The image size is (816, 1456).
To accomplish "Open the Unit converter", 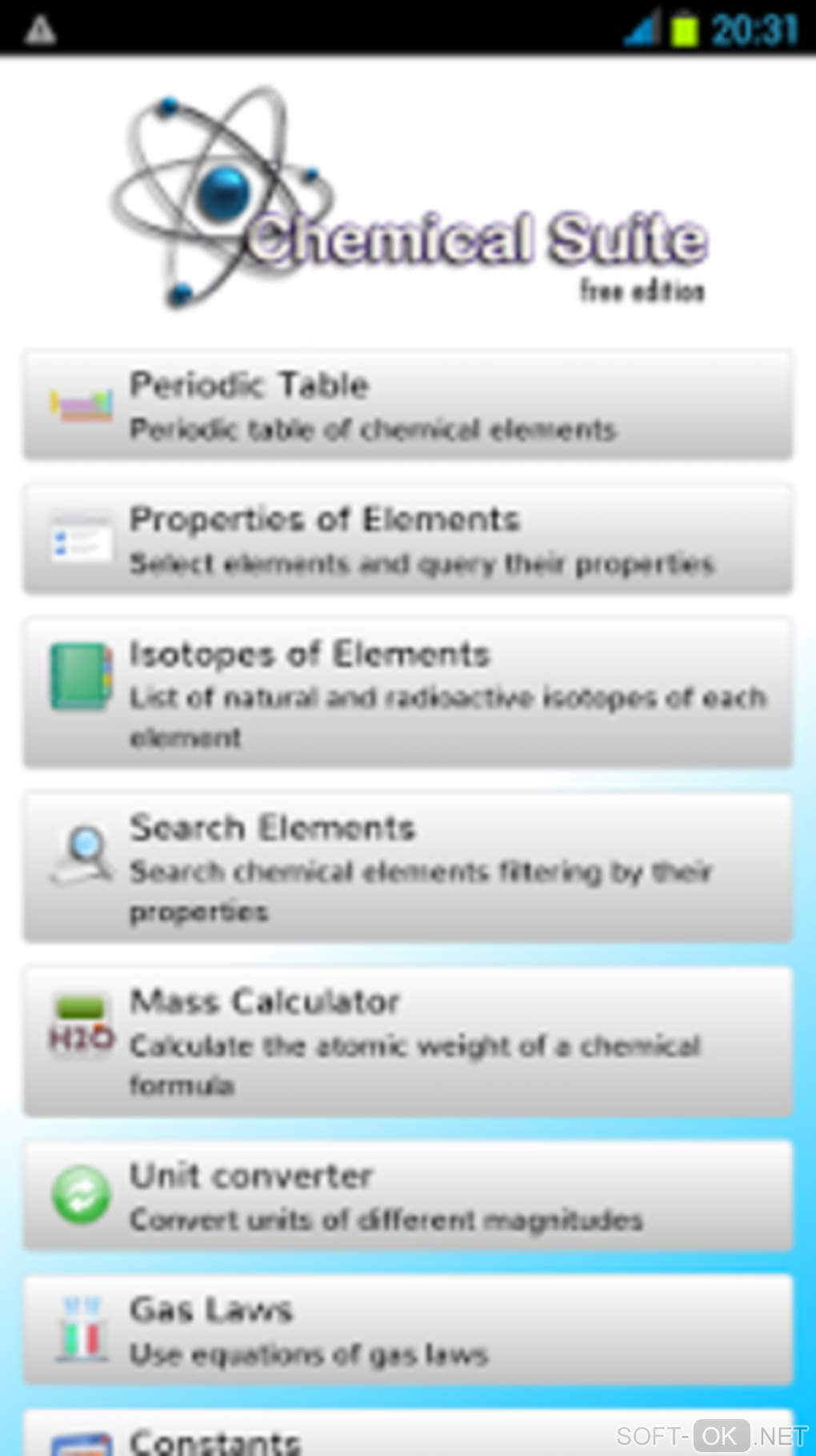I will (x=408, y=1196).
